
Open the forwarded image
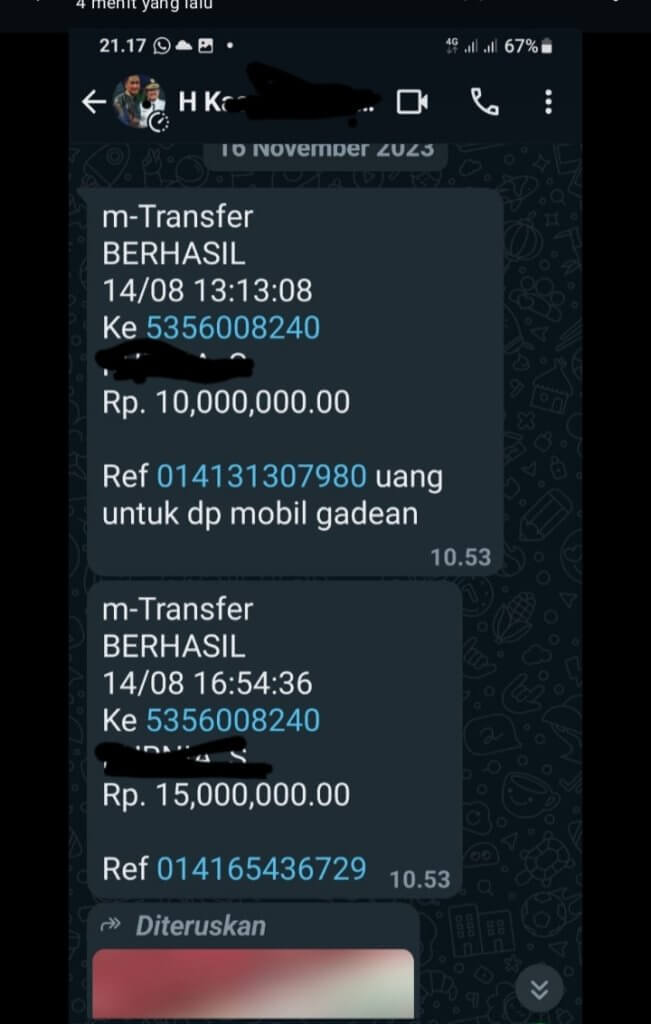[x=253, y=983]
